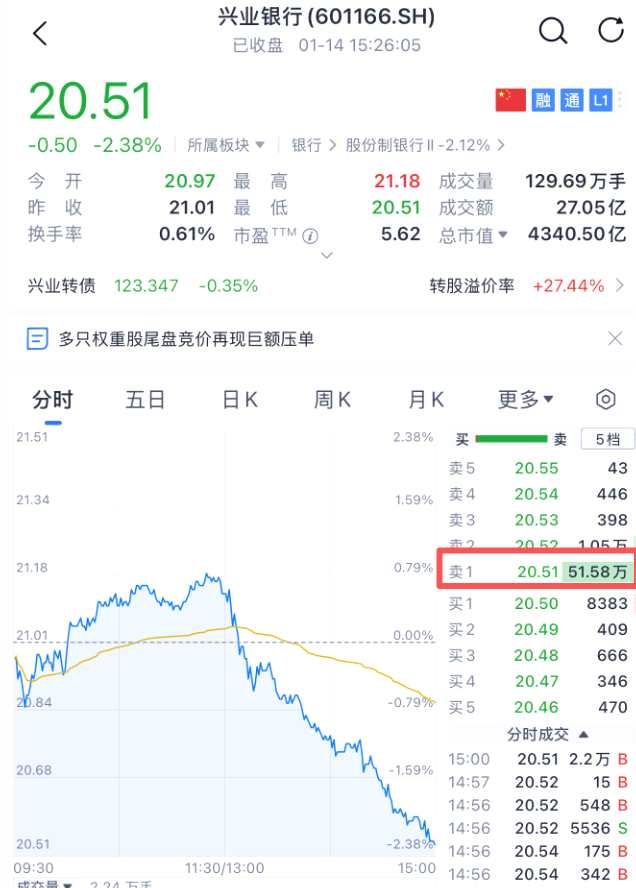Viewport: 636px width, 888px height.
Task: Switch to 日K chart tab
Action: point(240,400)
